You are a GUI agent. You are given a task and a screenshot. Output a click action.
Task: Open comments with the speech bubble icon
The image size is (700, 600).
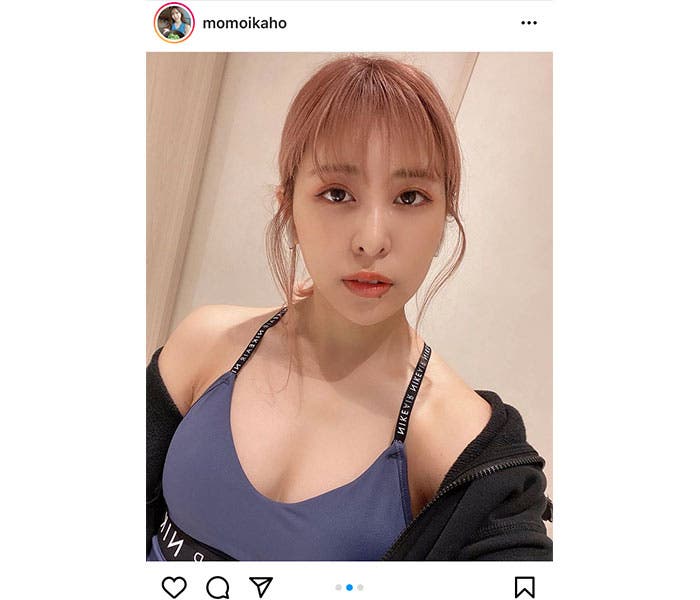pyautogui.click(x=218, y=587)
